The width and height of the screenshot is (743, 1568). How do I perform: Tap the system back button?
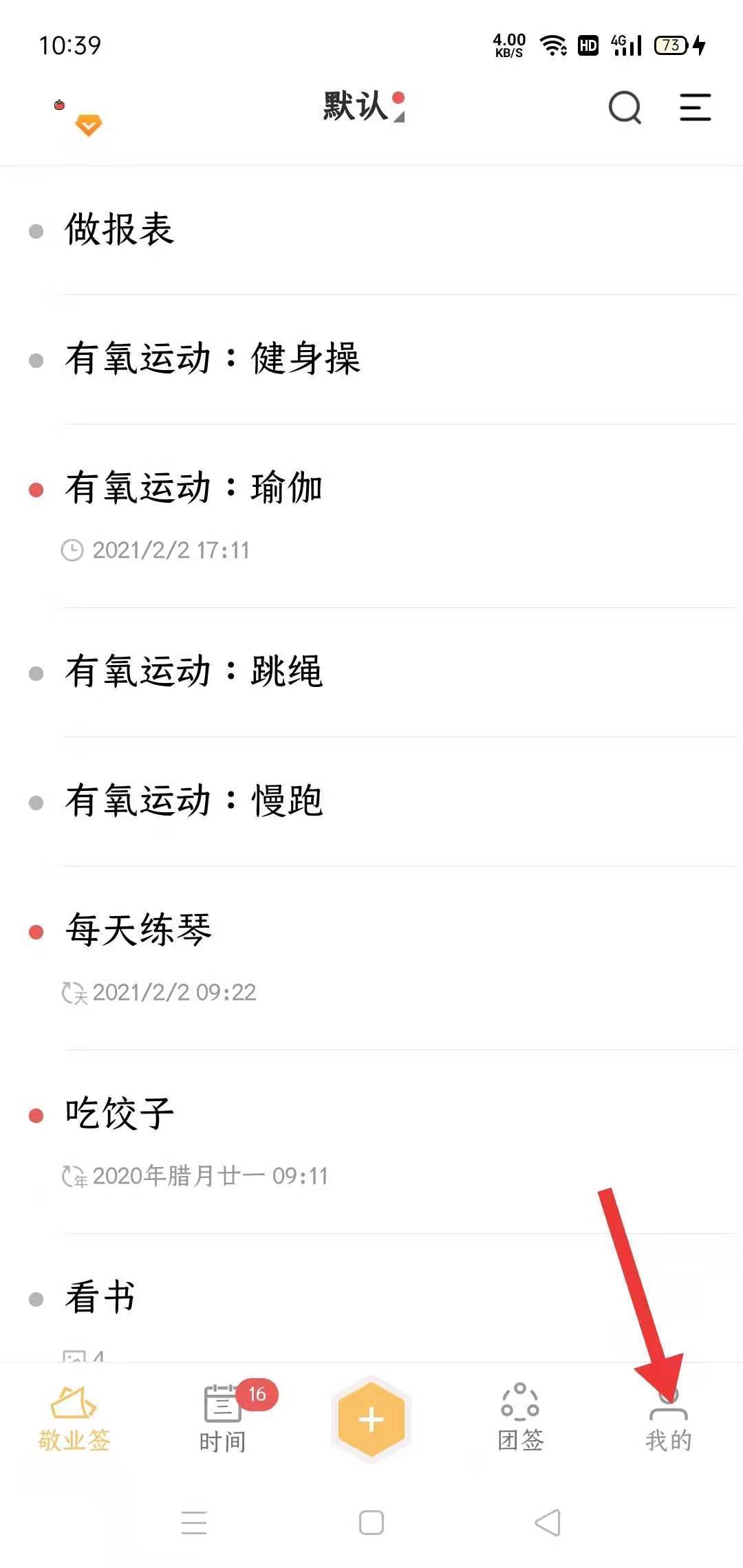pos(548,1523)
